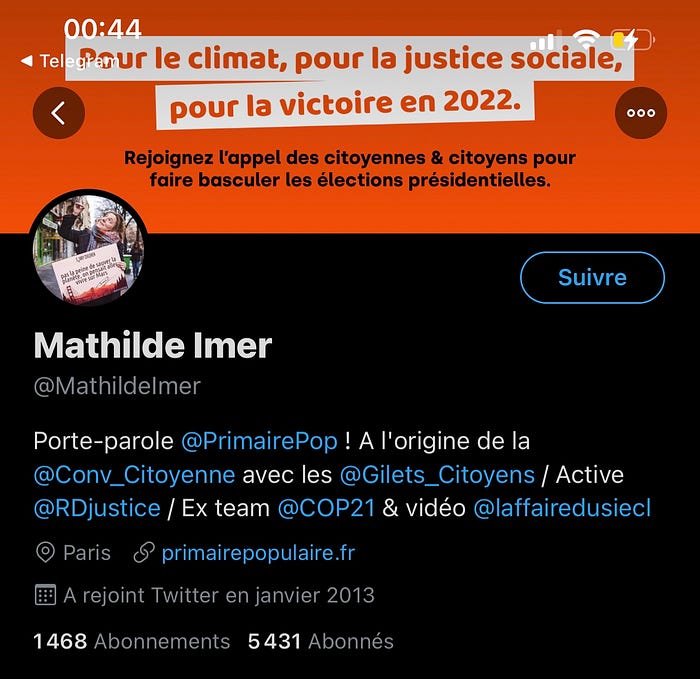The height and width of the screenshot is (679, 700).
Task: Open the @PrimairePop mention
Action: [x=259, y=441]
